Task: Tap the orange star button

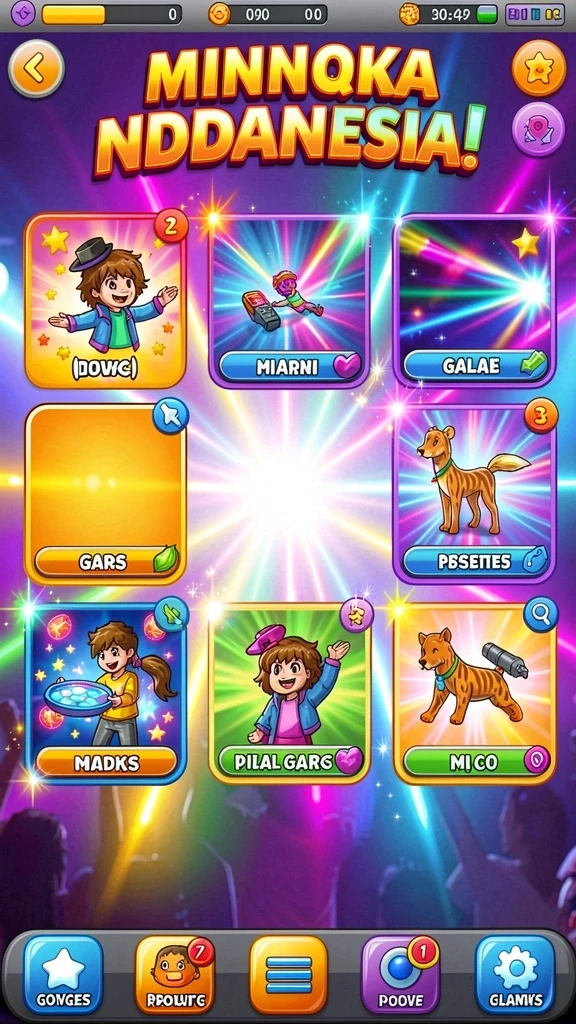Action: coord(539,69)
